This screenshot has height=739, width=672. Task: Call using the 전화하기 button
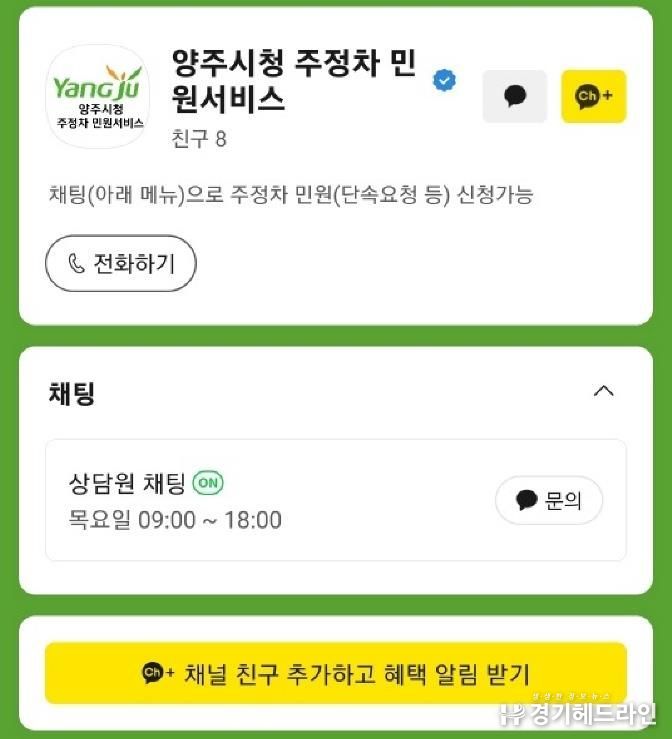pos(121,264)
